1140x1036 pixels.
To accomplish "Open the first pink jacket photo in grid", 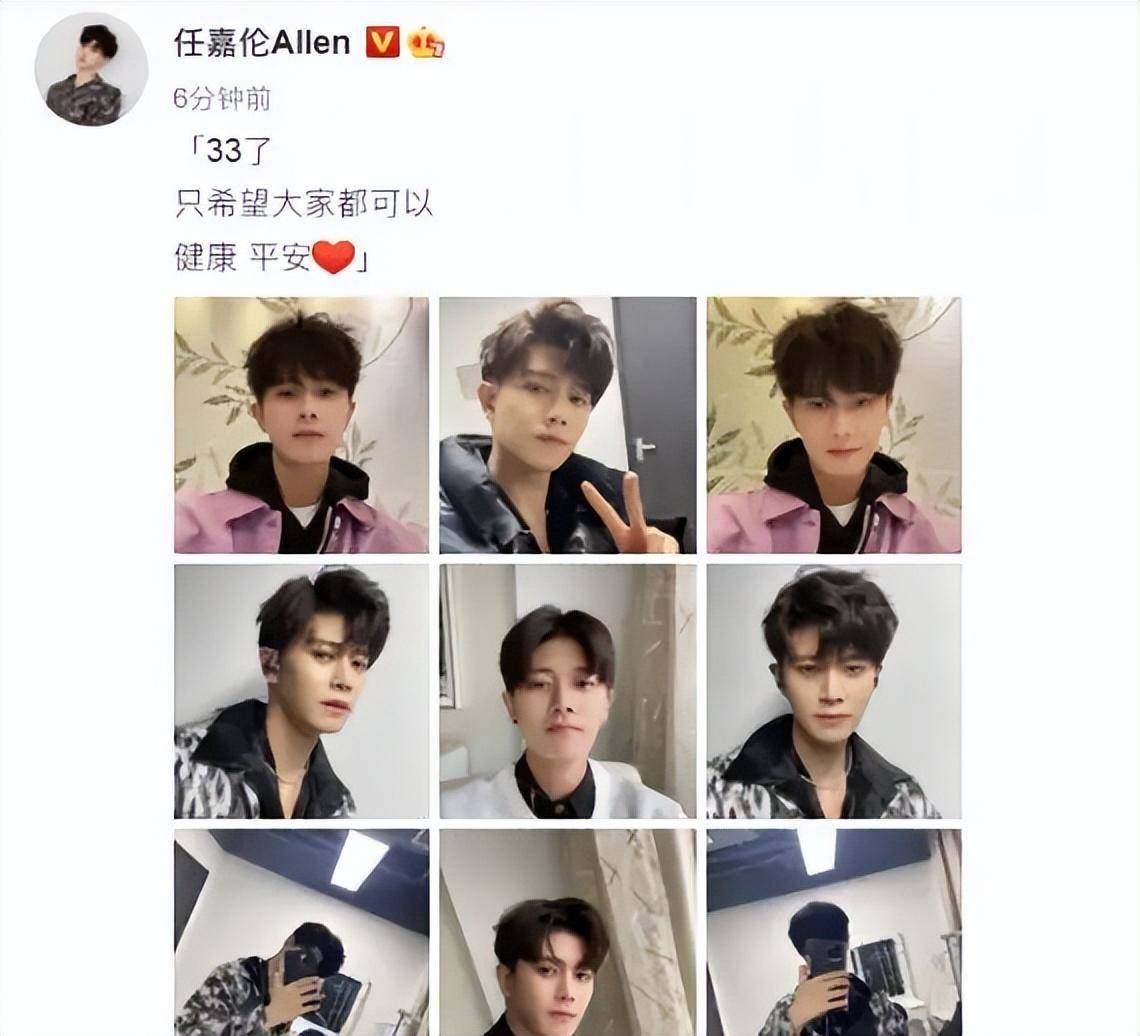I will pos(301,425).
